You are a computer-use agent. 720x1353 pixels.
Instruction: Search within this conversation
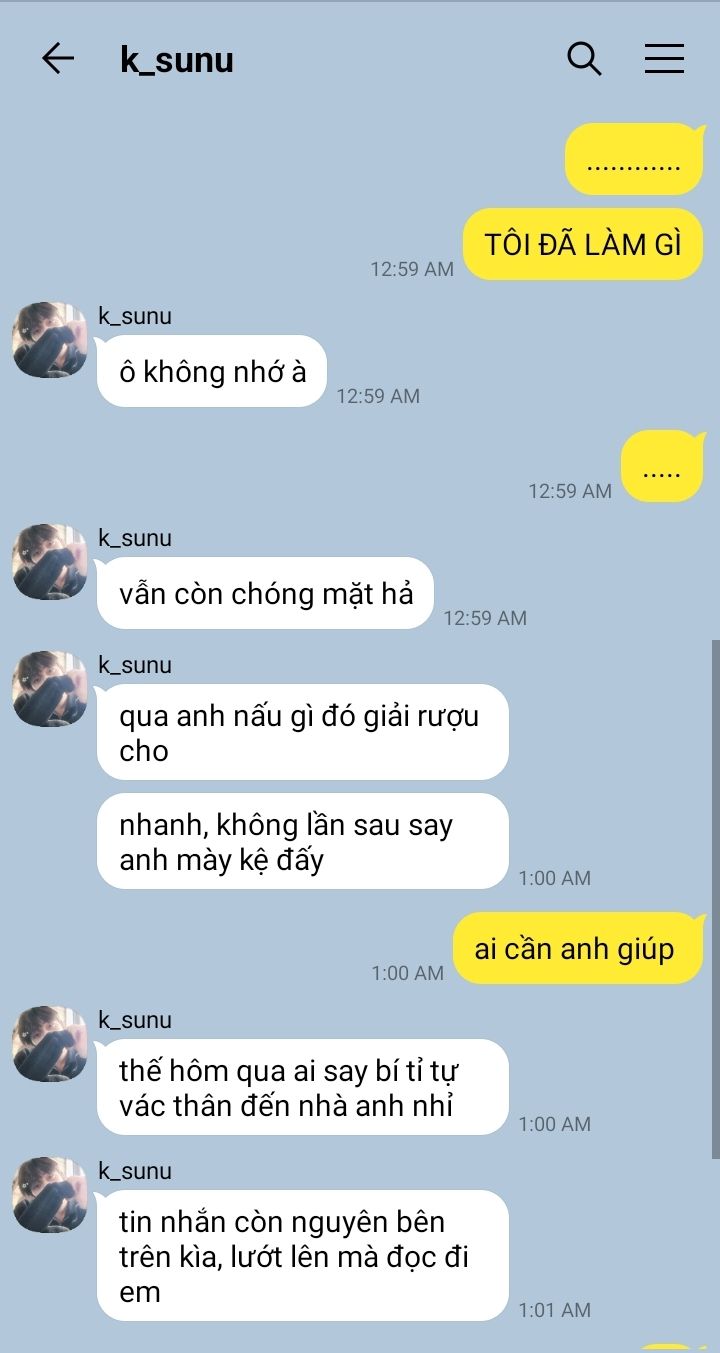[x=584, y=59]
